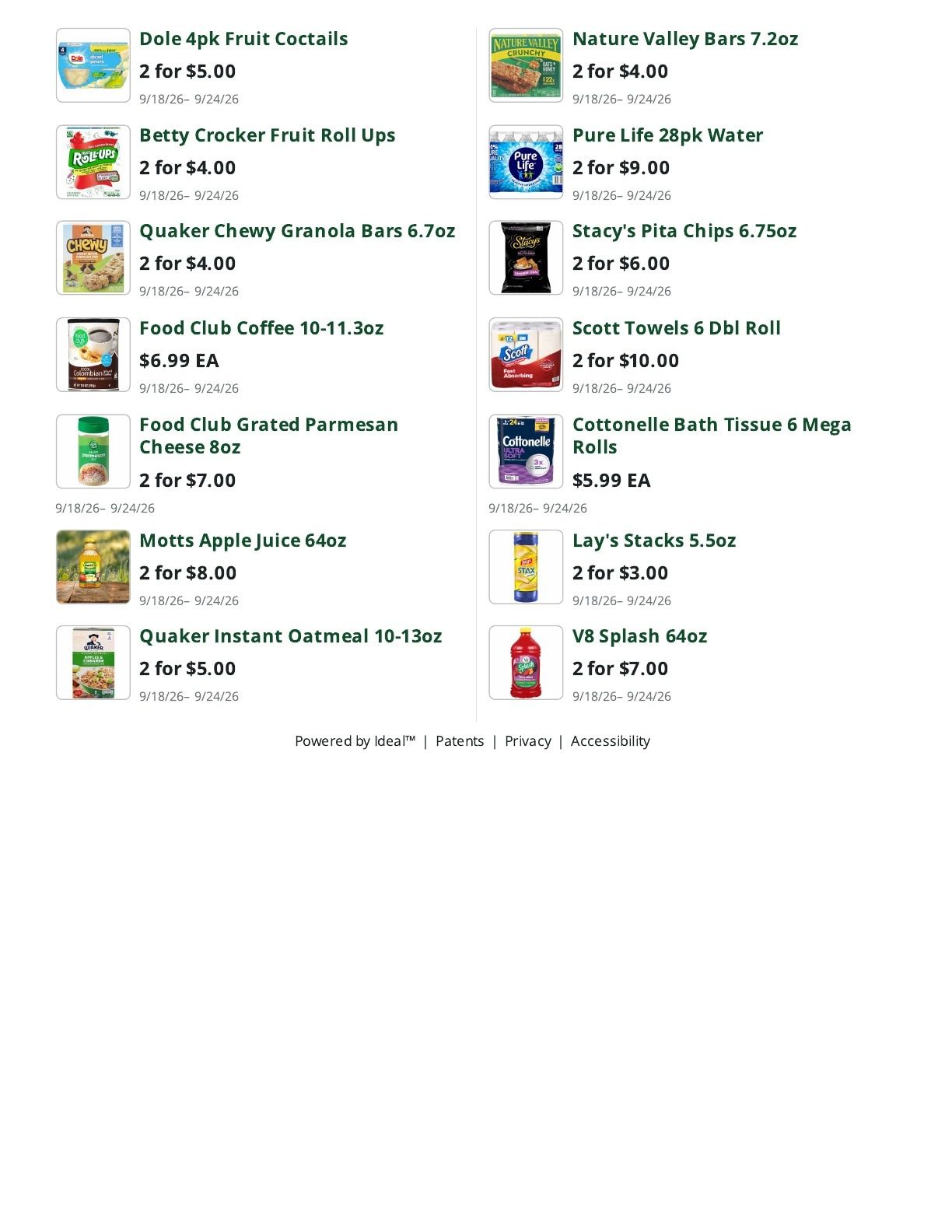Select Betty Crocker Fruit Roll Ups deal
This screenshot has height=1232, width=952.
coord(267,135)
